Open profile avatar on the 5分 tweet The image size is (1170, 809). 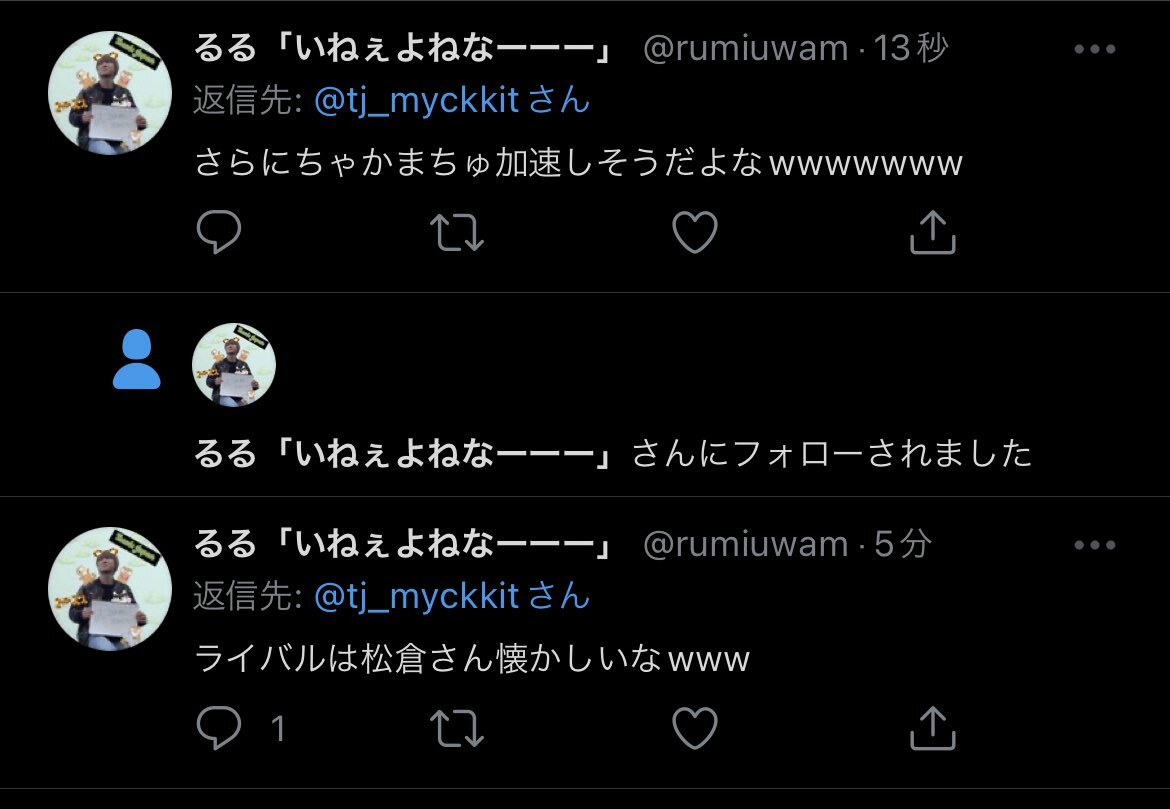click(110, 589)
